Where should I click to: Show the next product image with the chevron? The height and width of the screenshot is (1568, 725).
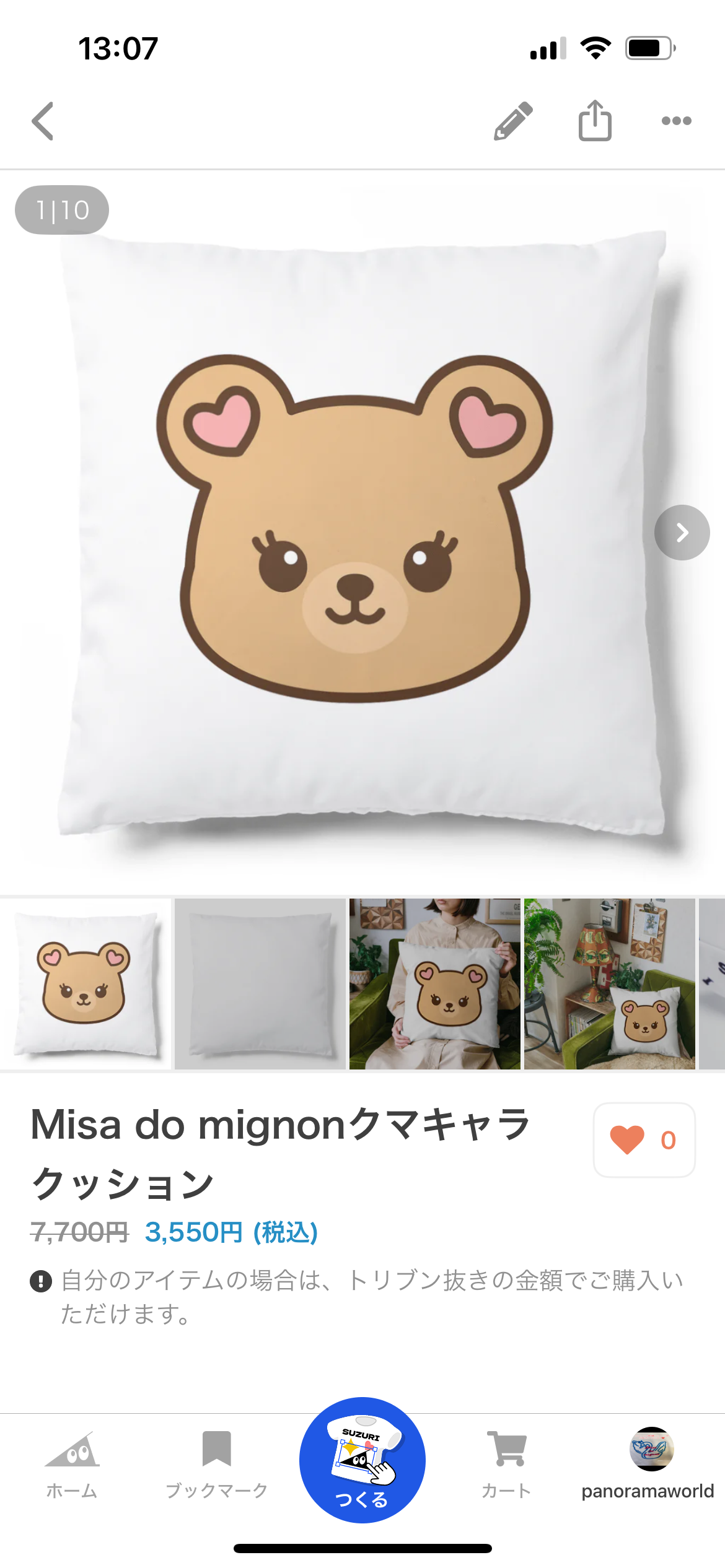[682, 532]
